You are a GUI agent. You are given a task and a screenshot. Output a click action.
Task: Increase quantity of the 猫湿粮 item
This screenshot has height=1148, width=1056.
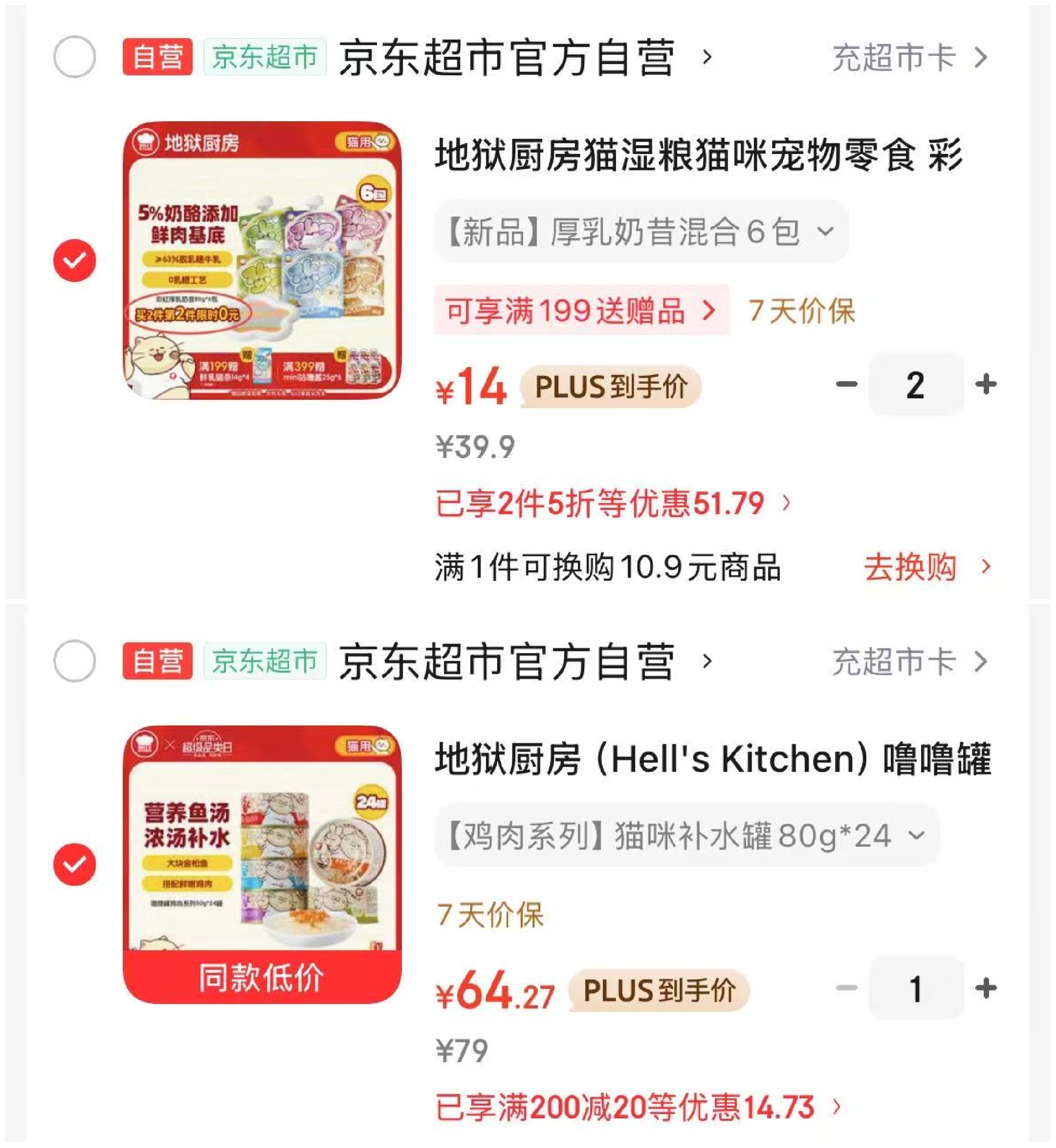pyautogui.click(x=986, y=384)
